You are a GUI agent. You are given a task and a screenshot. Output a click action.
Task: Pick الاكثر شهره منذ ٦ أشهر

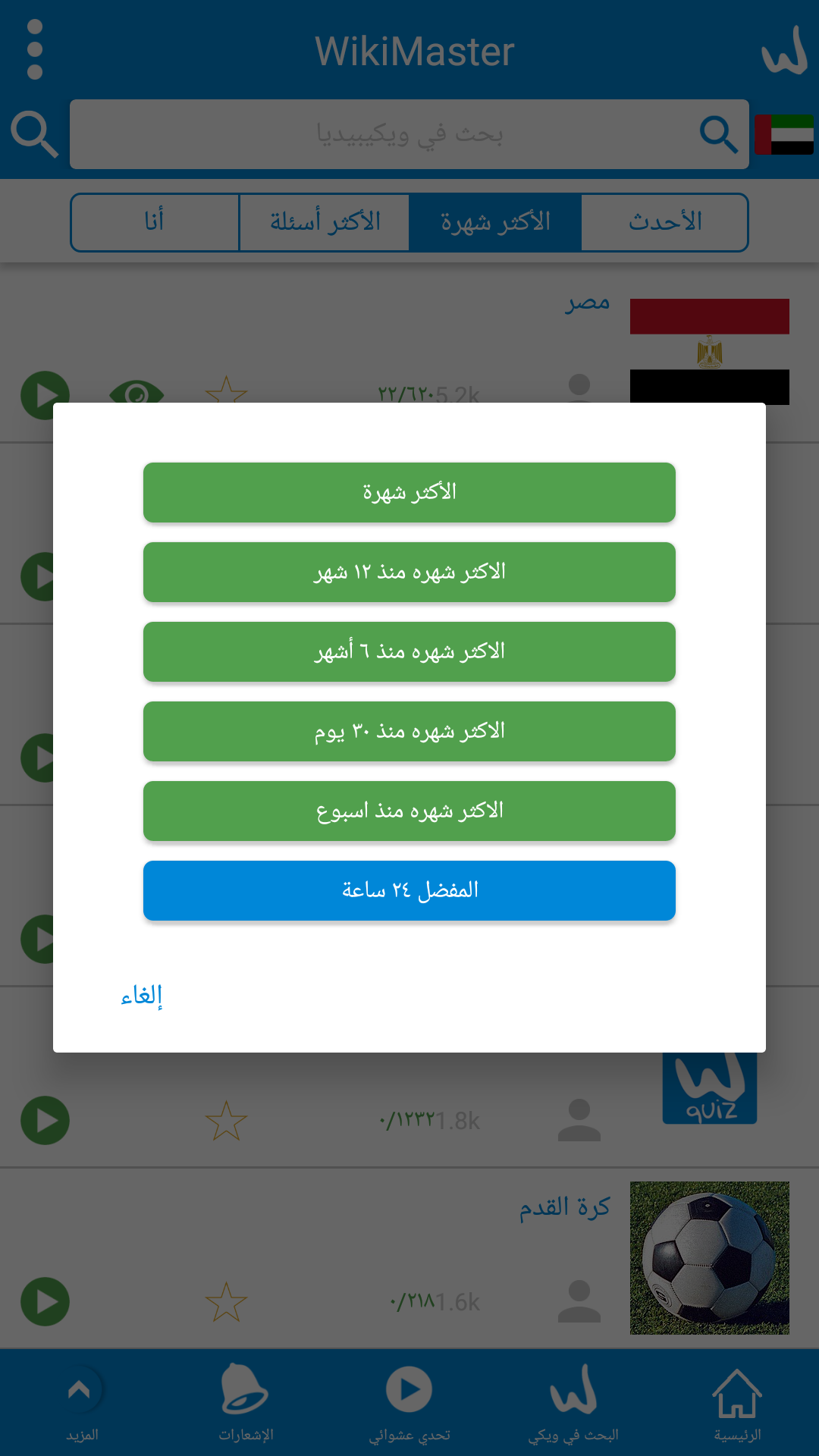[x=409, y=651]
